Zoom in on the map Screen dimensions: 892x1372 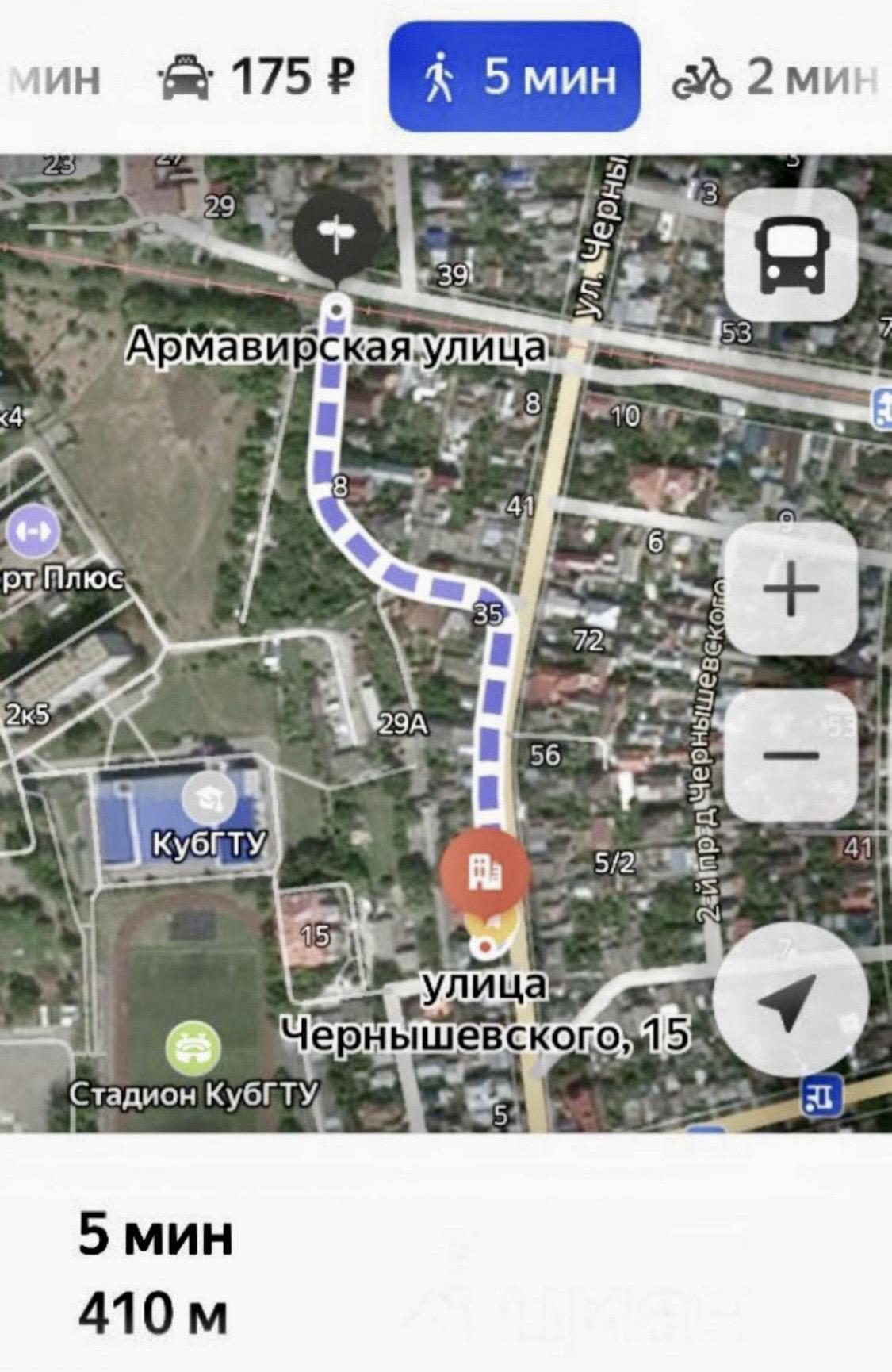(791, 589)
